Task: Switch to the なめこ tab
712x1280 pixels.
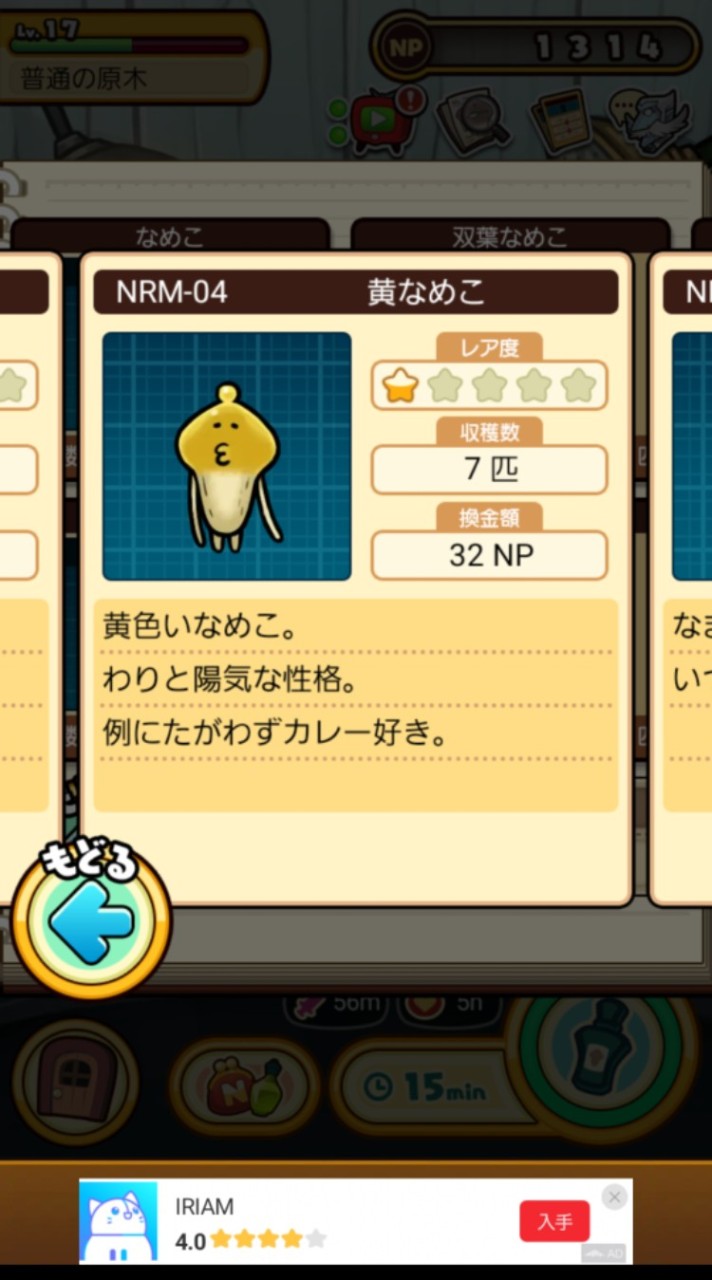Action: click(170, 236)
